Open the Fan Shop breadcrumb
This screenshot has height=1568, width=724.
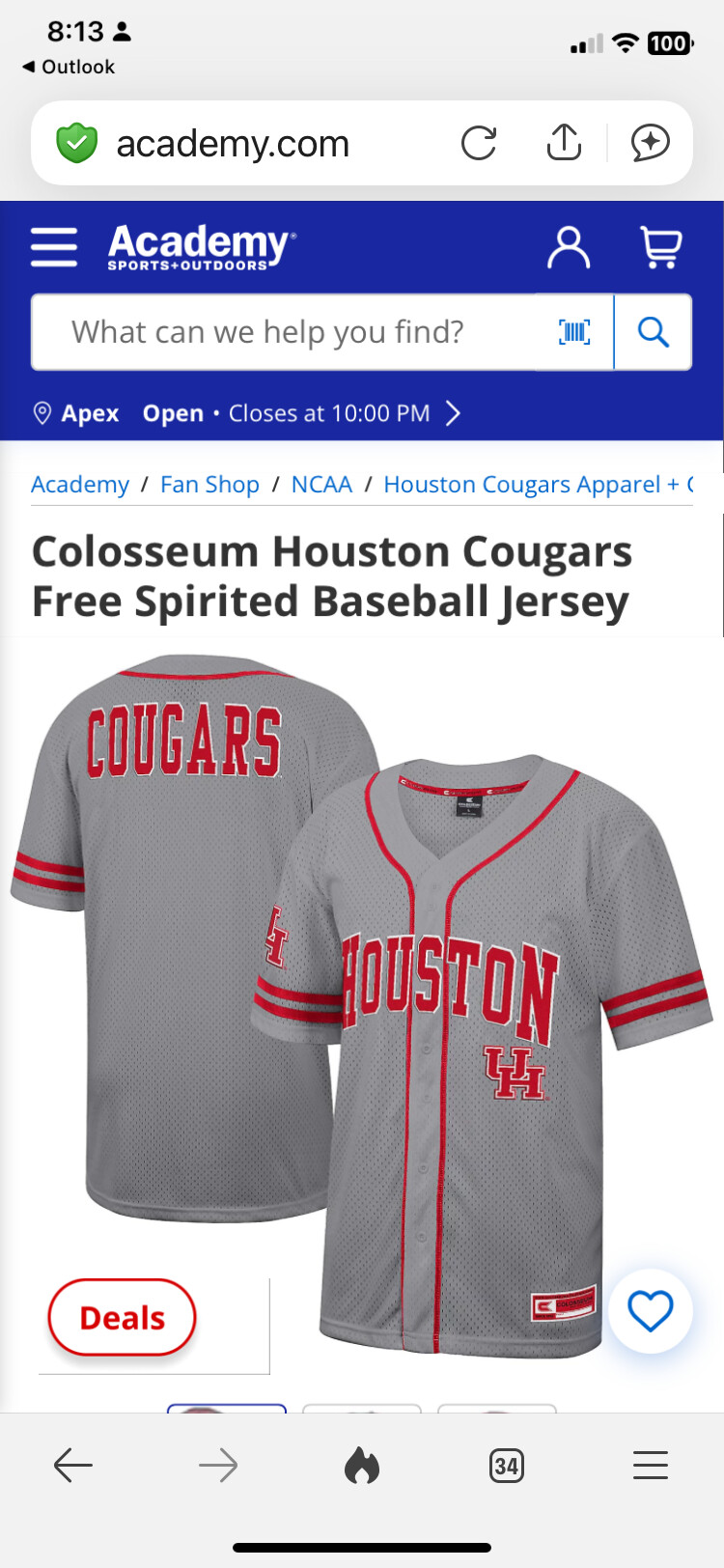tap(209, 485)
